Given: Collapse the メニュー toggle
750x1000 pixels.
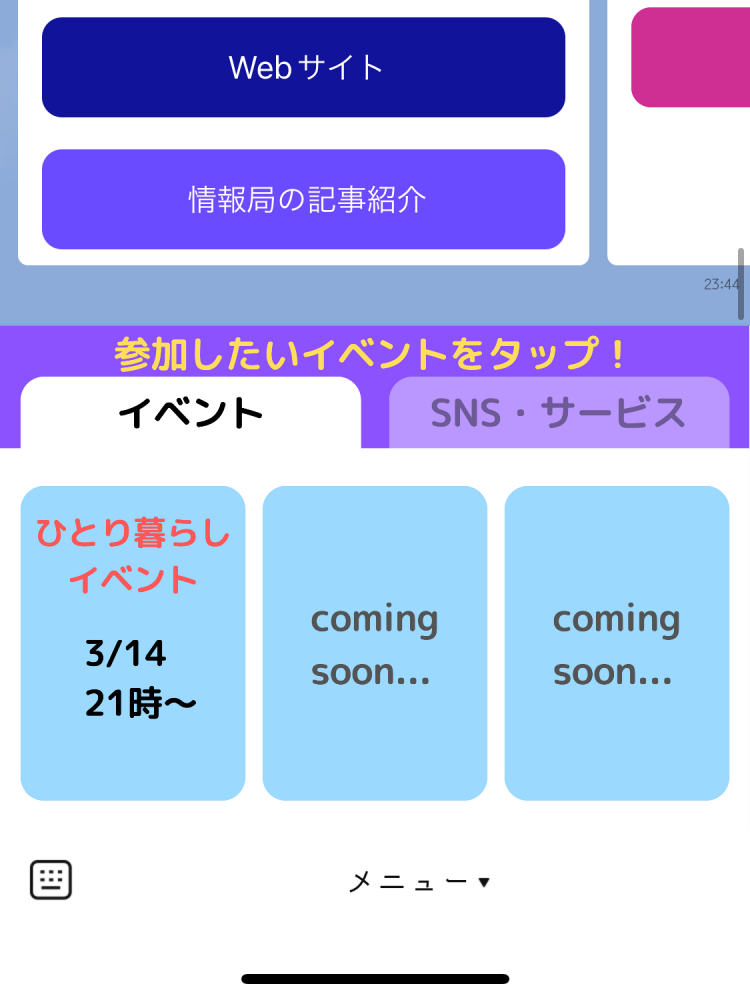Looking at the screenshot, I should coord(419,882).
